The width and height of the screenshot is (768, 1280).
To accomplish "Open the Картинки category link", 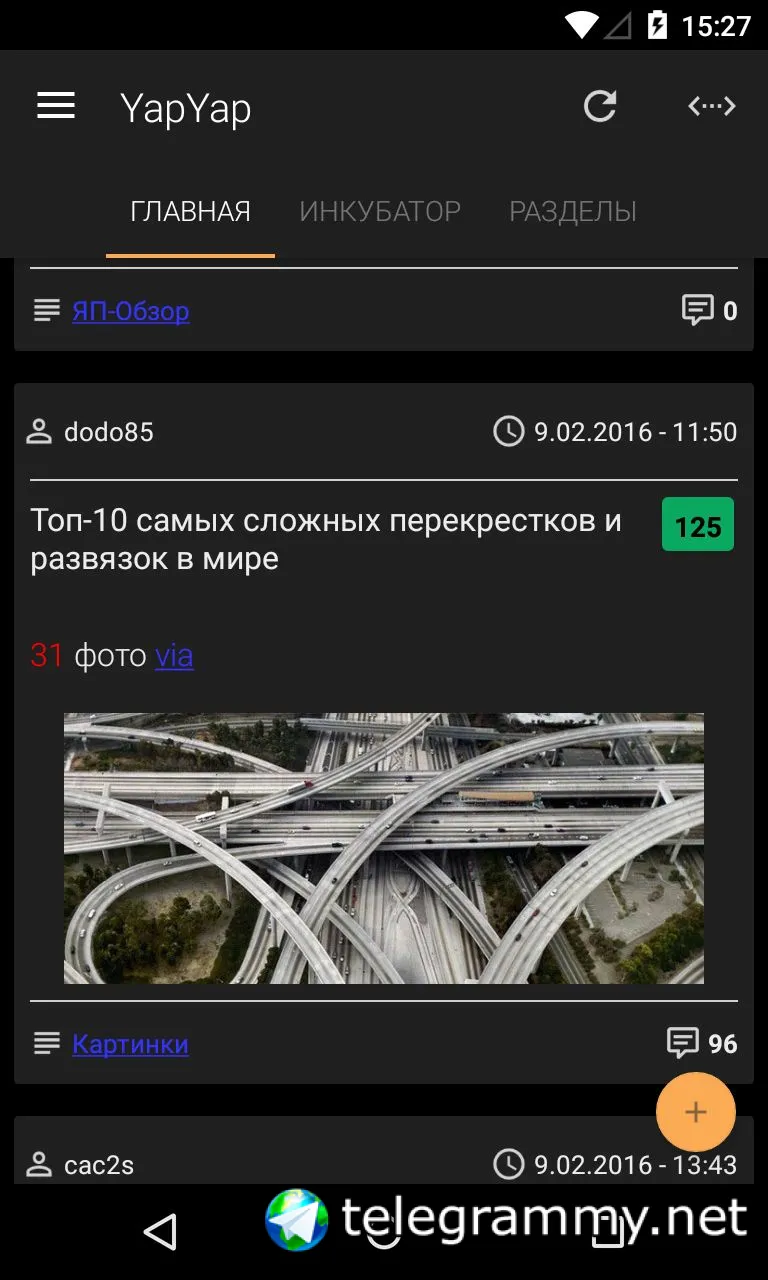I will 130,1044.
